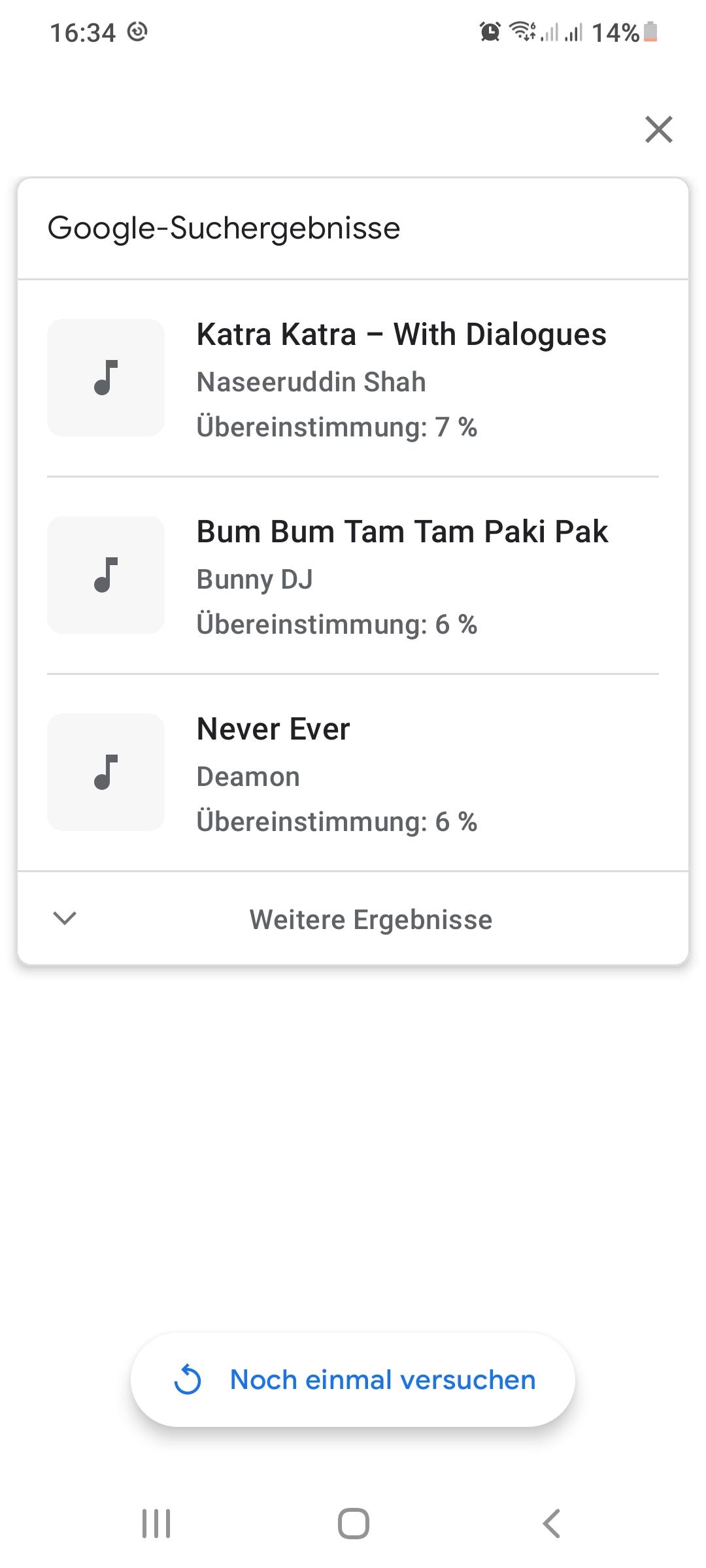Image resolution: width=706 pixels, height=1568 pixels.
Task: Expand Weitere Ergebnisse for more results
Action: tap(353, 919)
